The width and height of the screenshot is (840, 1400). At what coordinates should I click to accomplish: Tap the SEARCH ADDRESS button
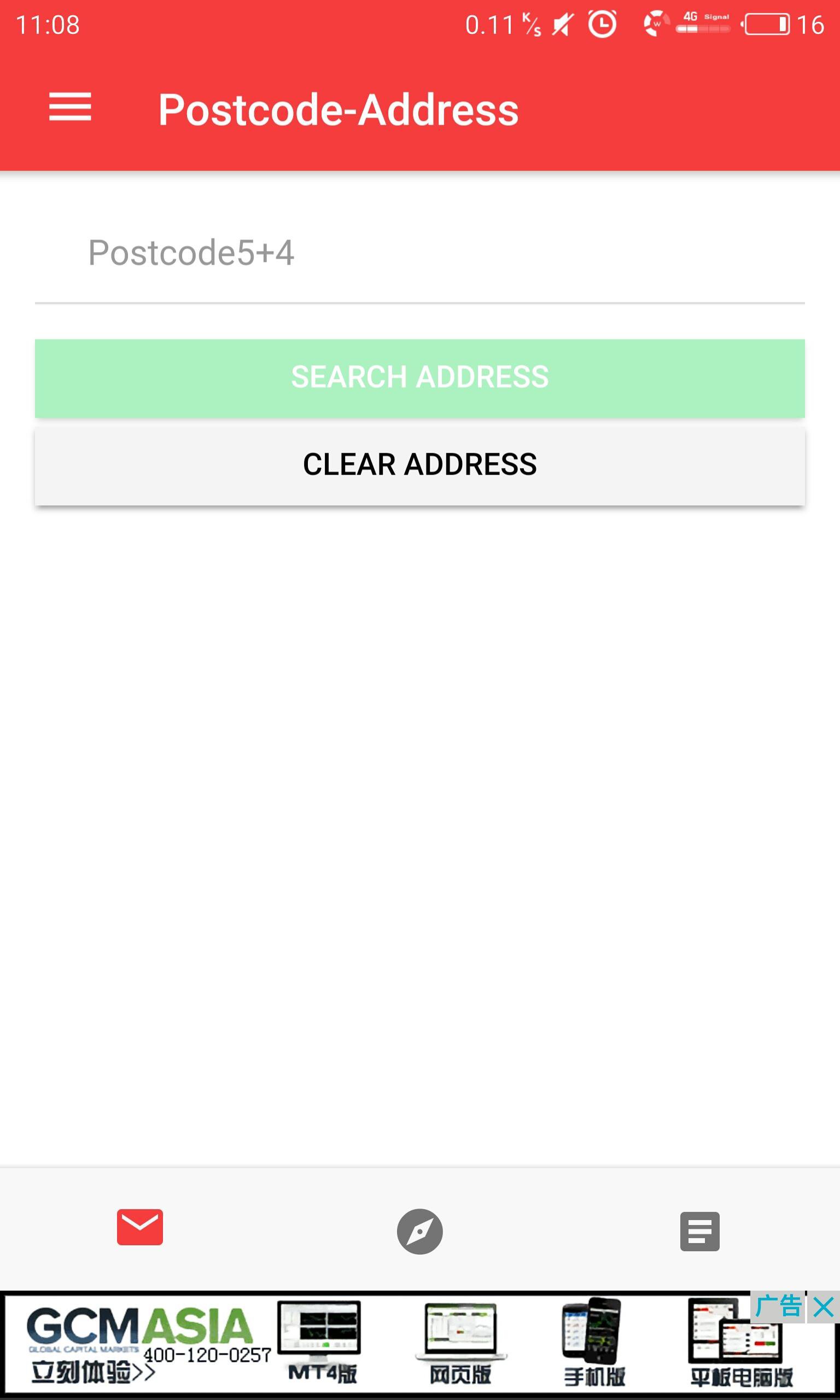point(420,376)
